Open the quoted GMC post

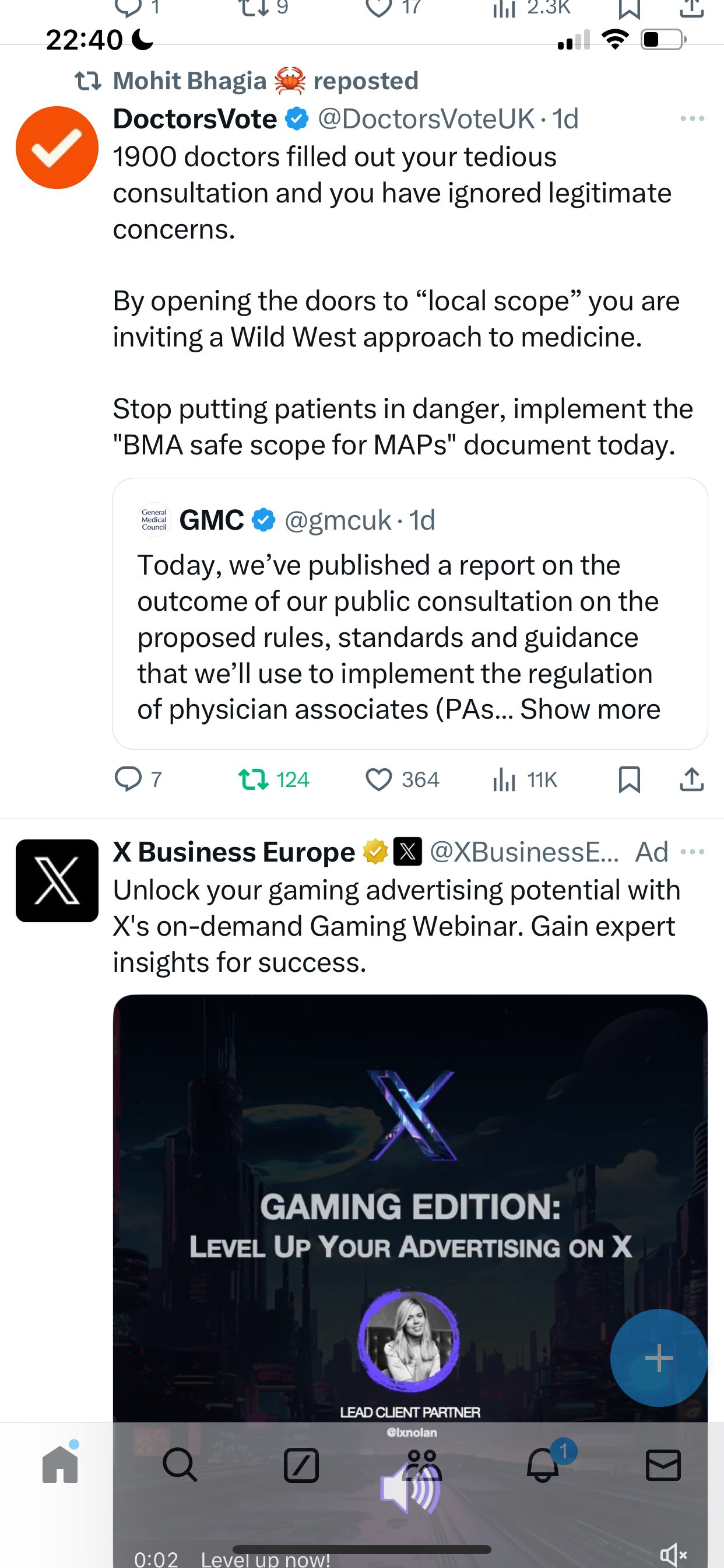pyautogui.click(x=410, y=614)
